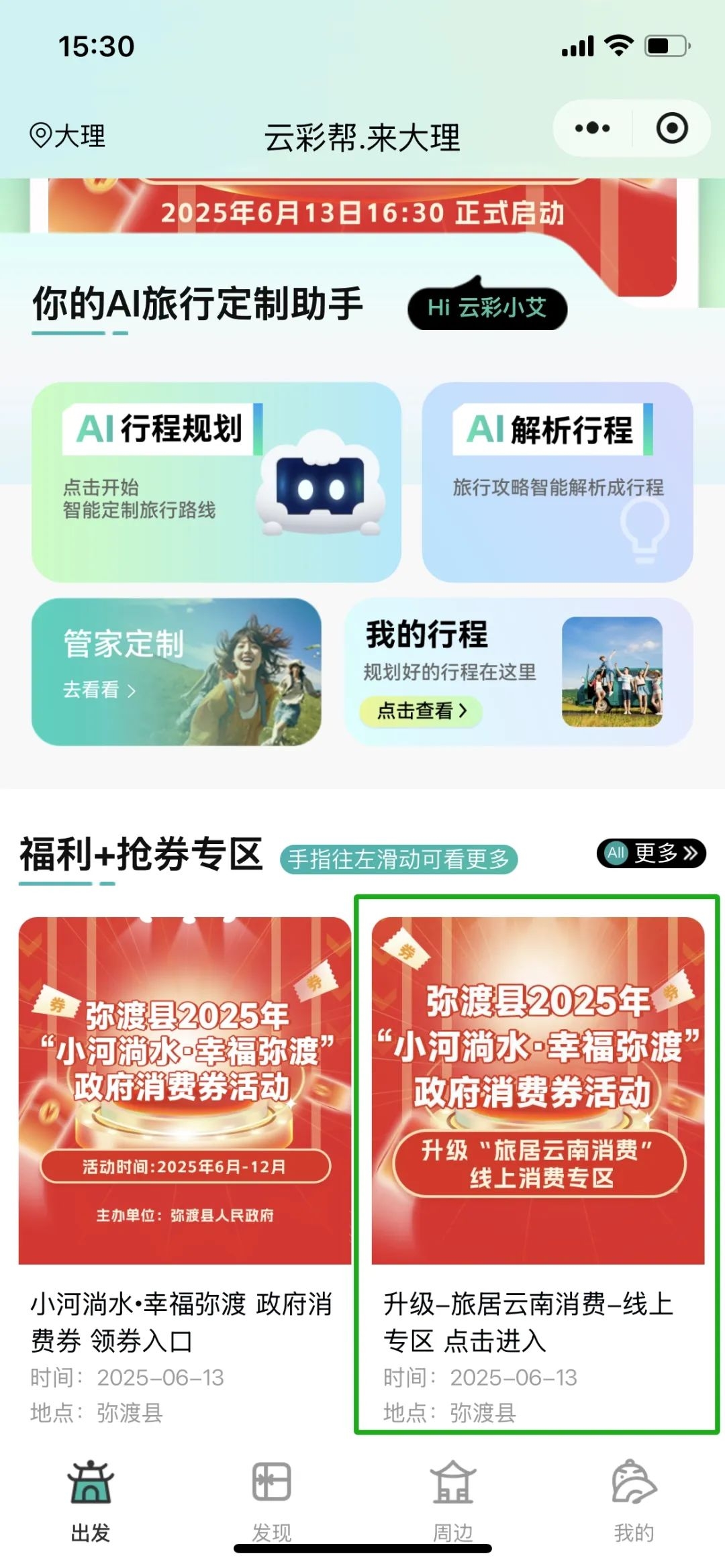The height and width of the screenshot is (1568, 725).
Task: Open the 2025年6月13日 launch banner
Action: coord(362,211)
